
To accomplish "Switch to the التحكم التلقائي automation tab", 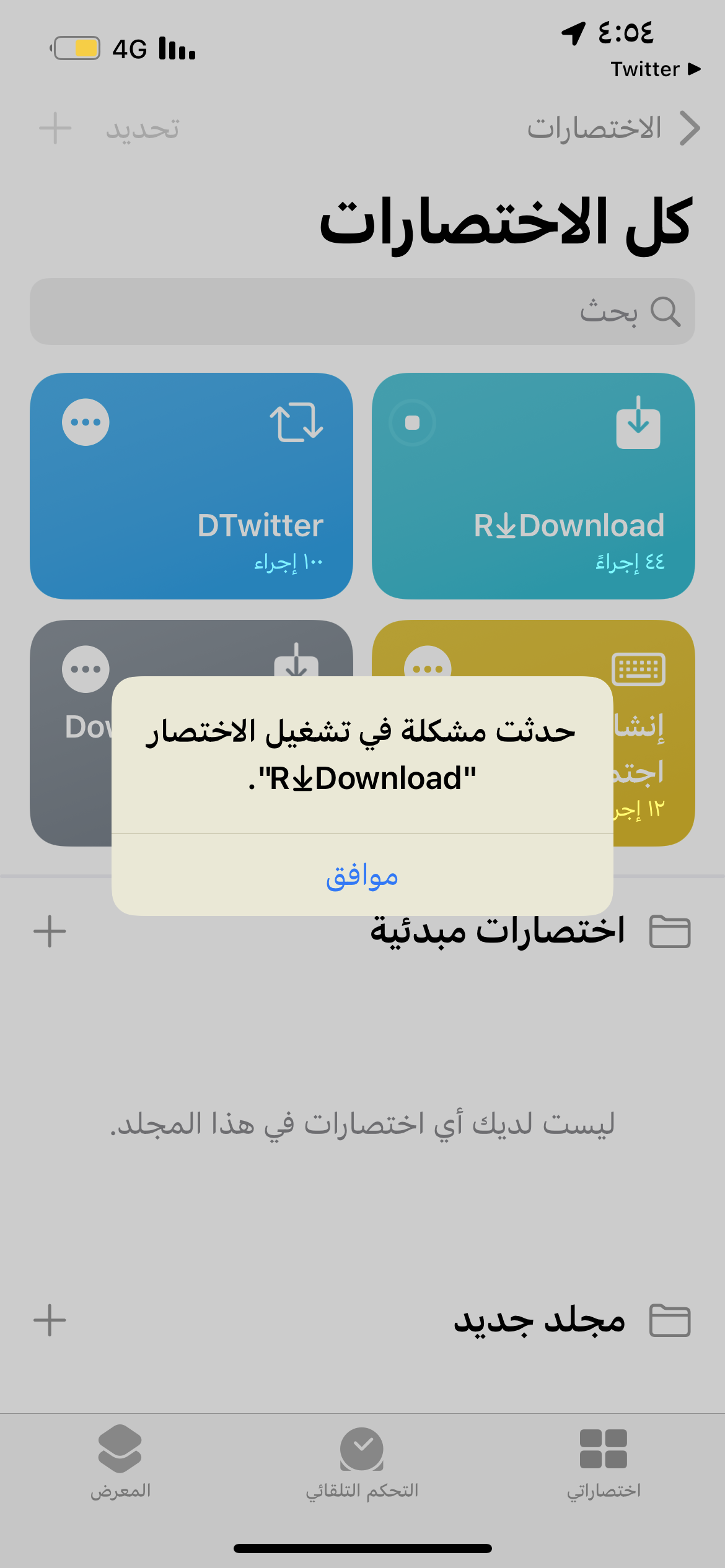I will (x=362, y=1461).
